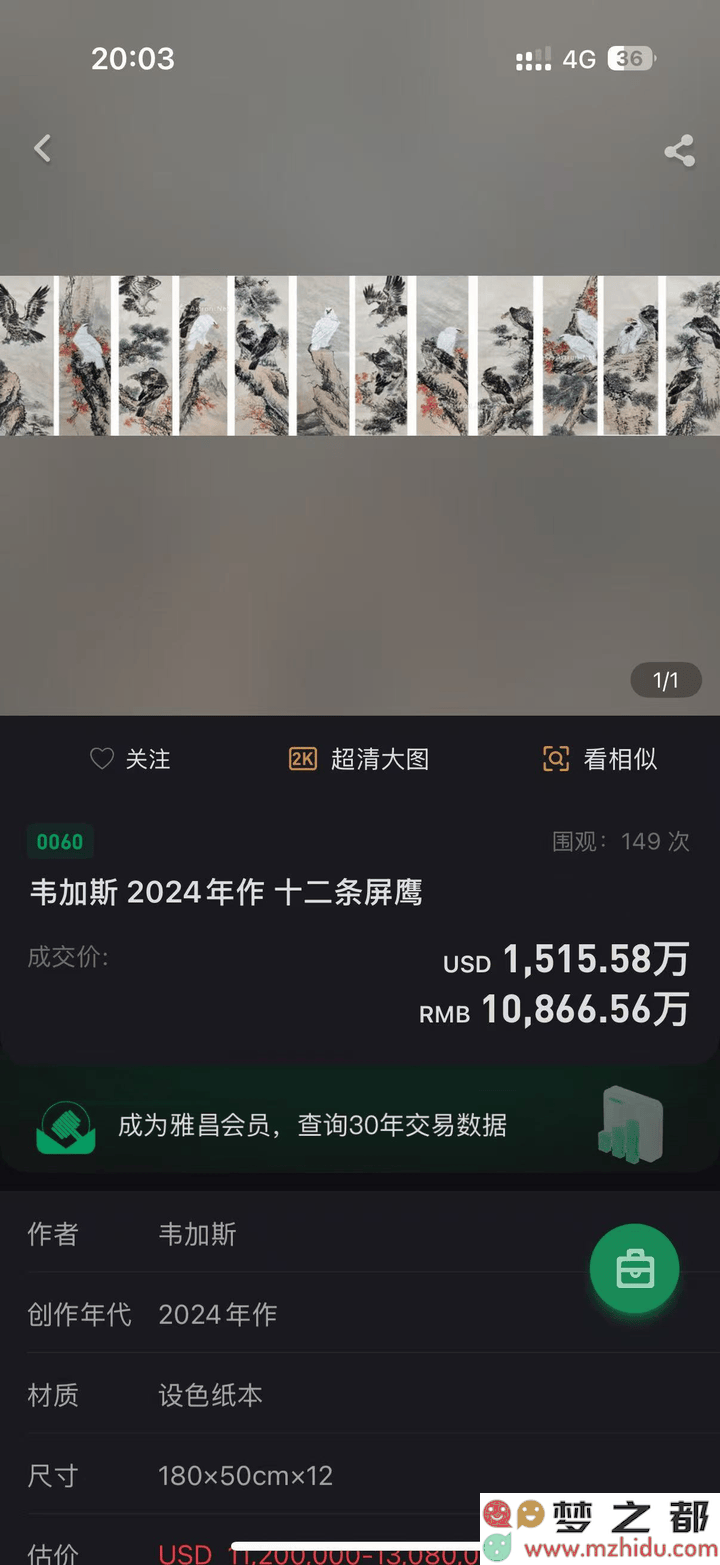View the 超清大图 high-resolution image
The height and width of the screenshot is (1565, 720).
tap(359, 759)
